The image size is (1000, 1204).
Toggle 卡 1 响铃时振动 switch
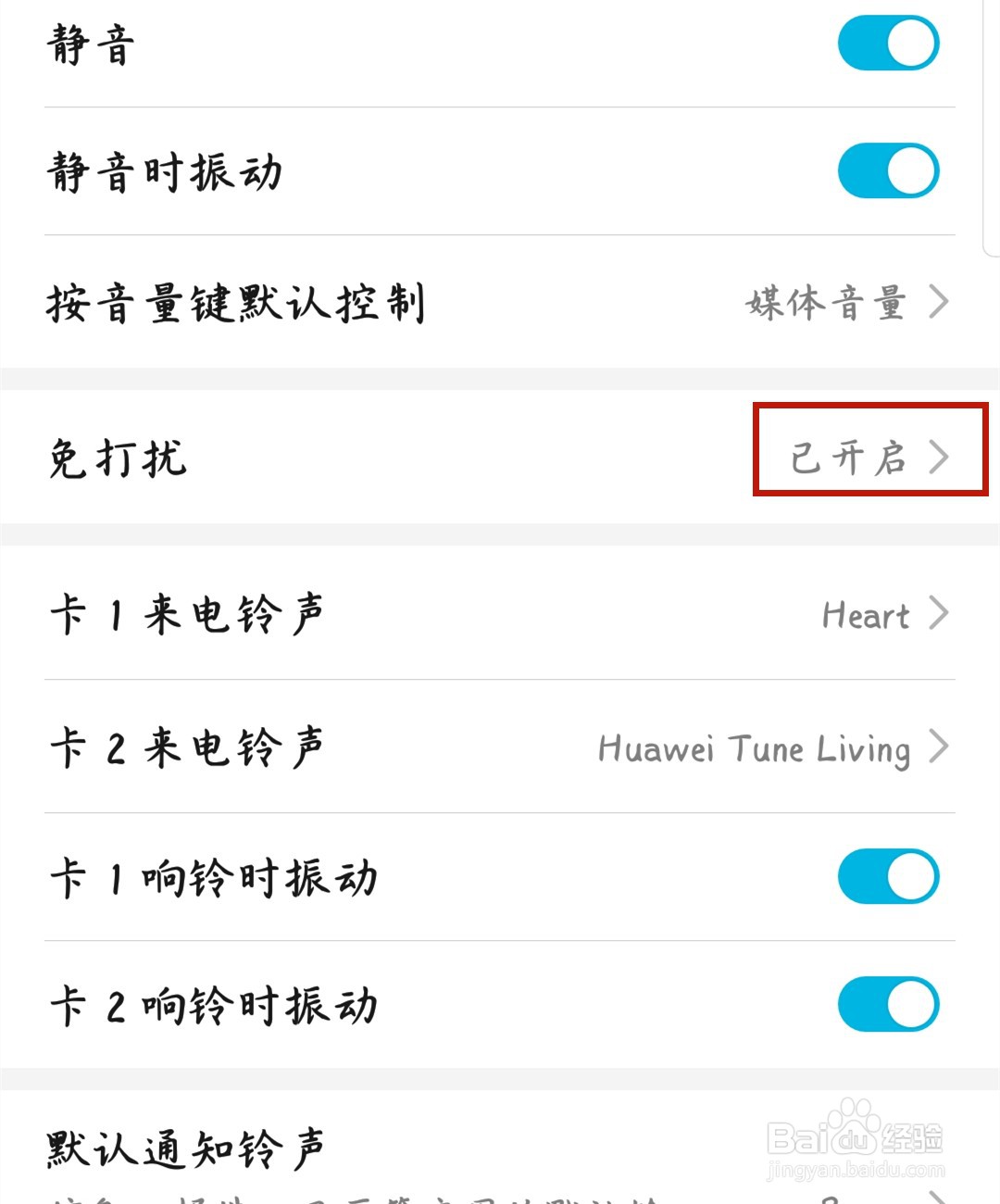pos(887,876)
